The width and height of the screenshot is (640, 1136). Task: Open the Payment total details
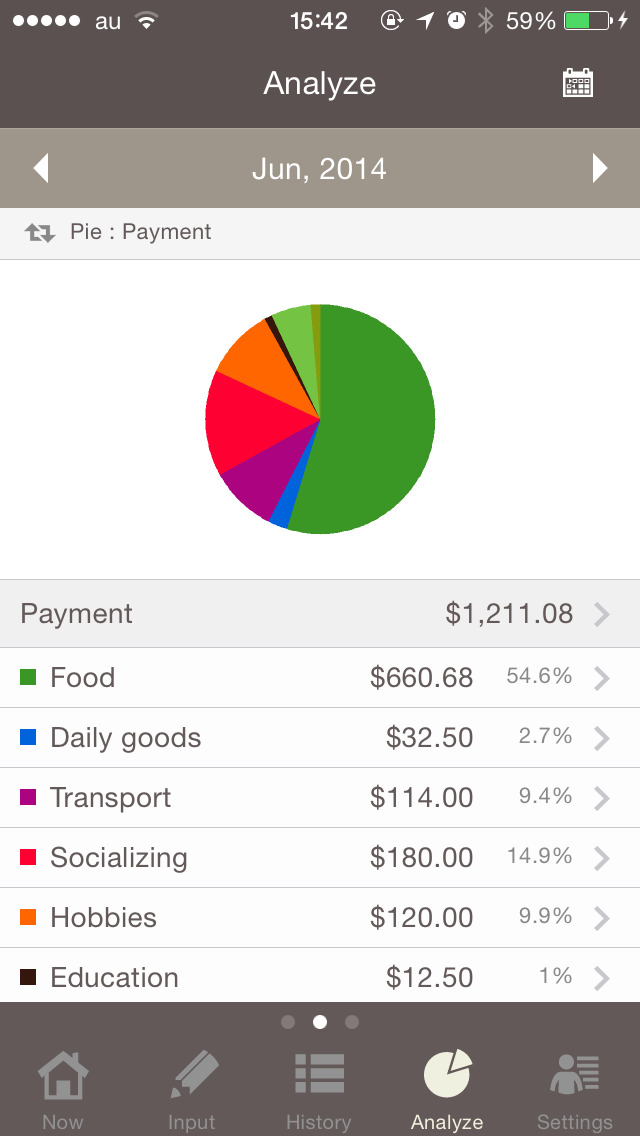(320, 614)
